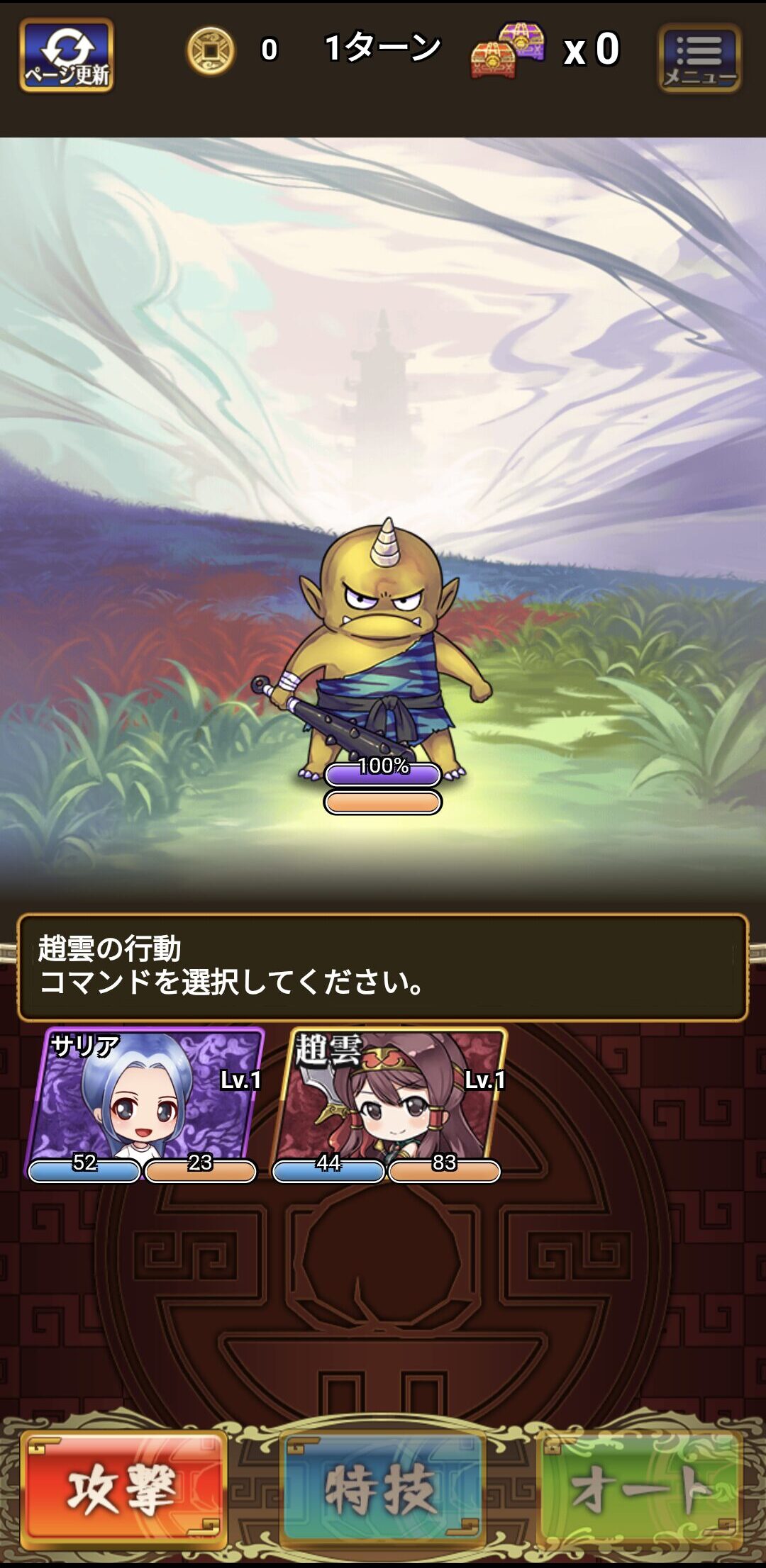The height and width of the screenshot is (1568, 766).
Task: Enable オート auto battle
Action: pyautogui.click(x=642, y=1489)
